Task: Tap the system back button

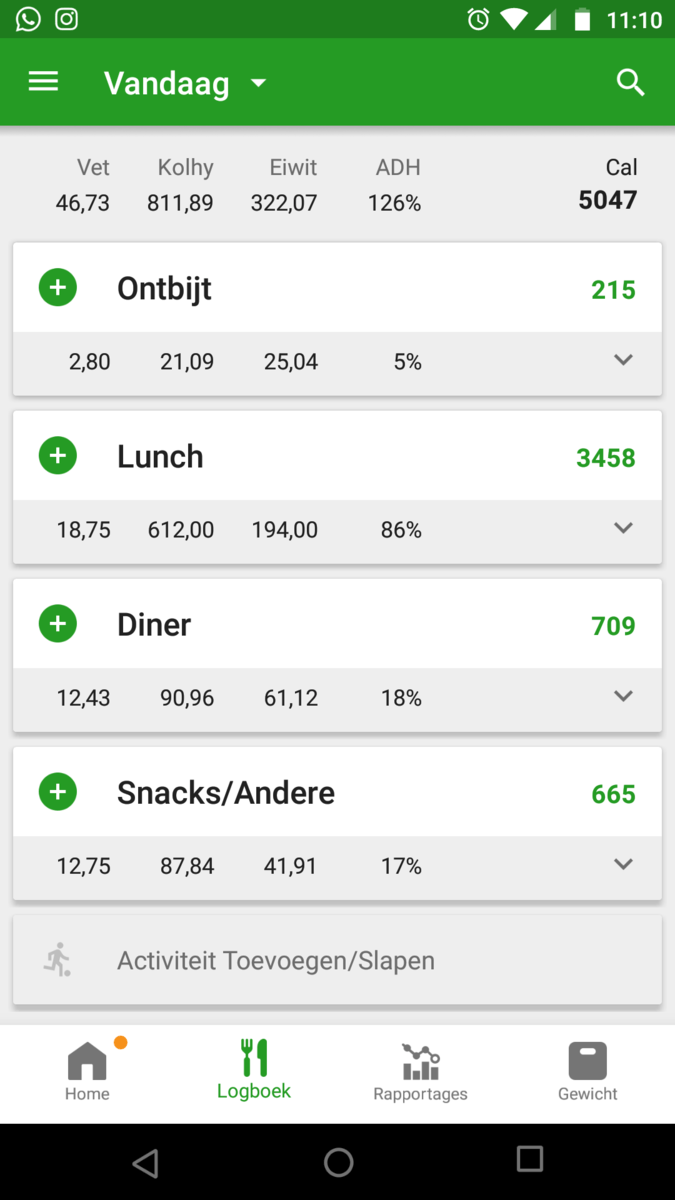Action: click(146, 1161)
